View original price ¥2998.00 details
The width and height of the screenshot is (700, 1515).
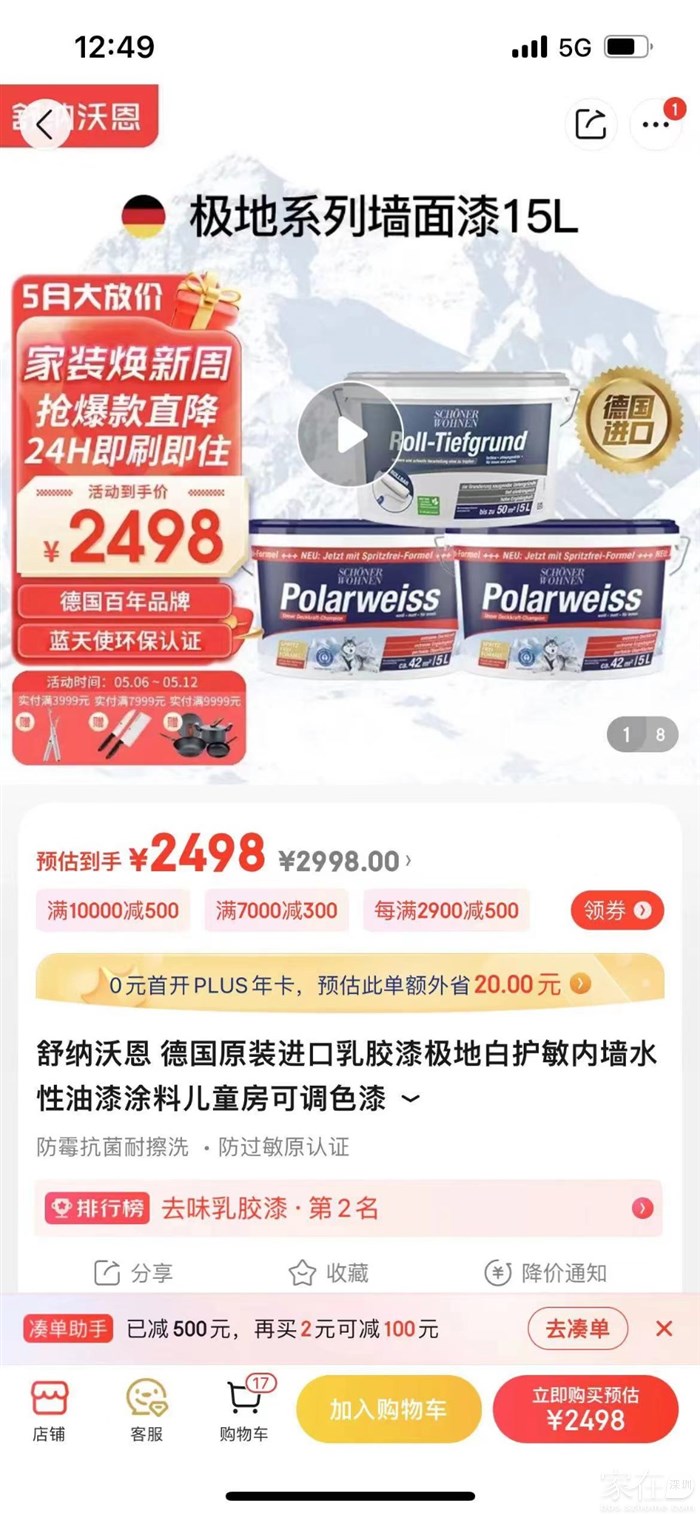(x=345, y=860)
